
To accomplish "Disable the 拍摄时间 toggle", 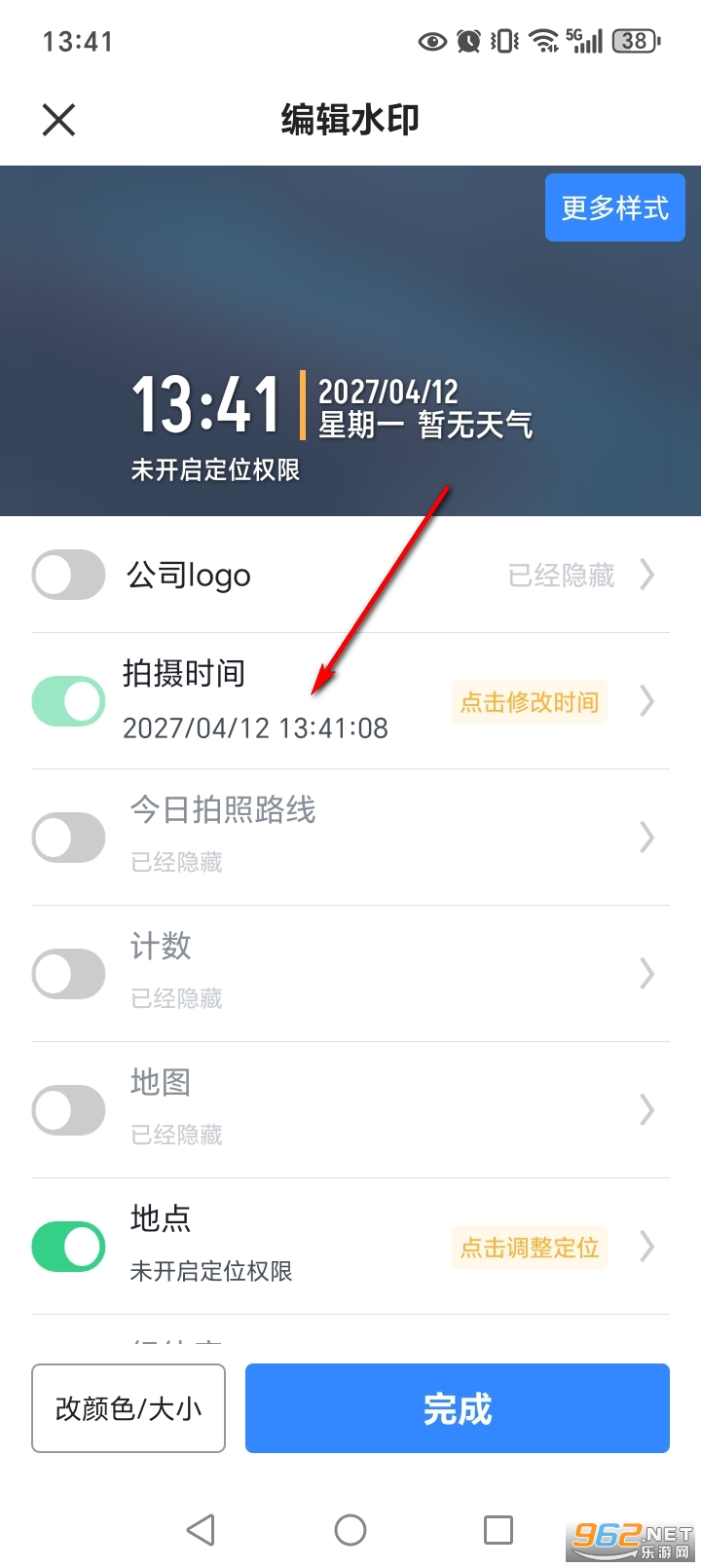I will (x=68, y=700).
